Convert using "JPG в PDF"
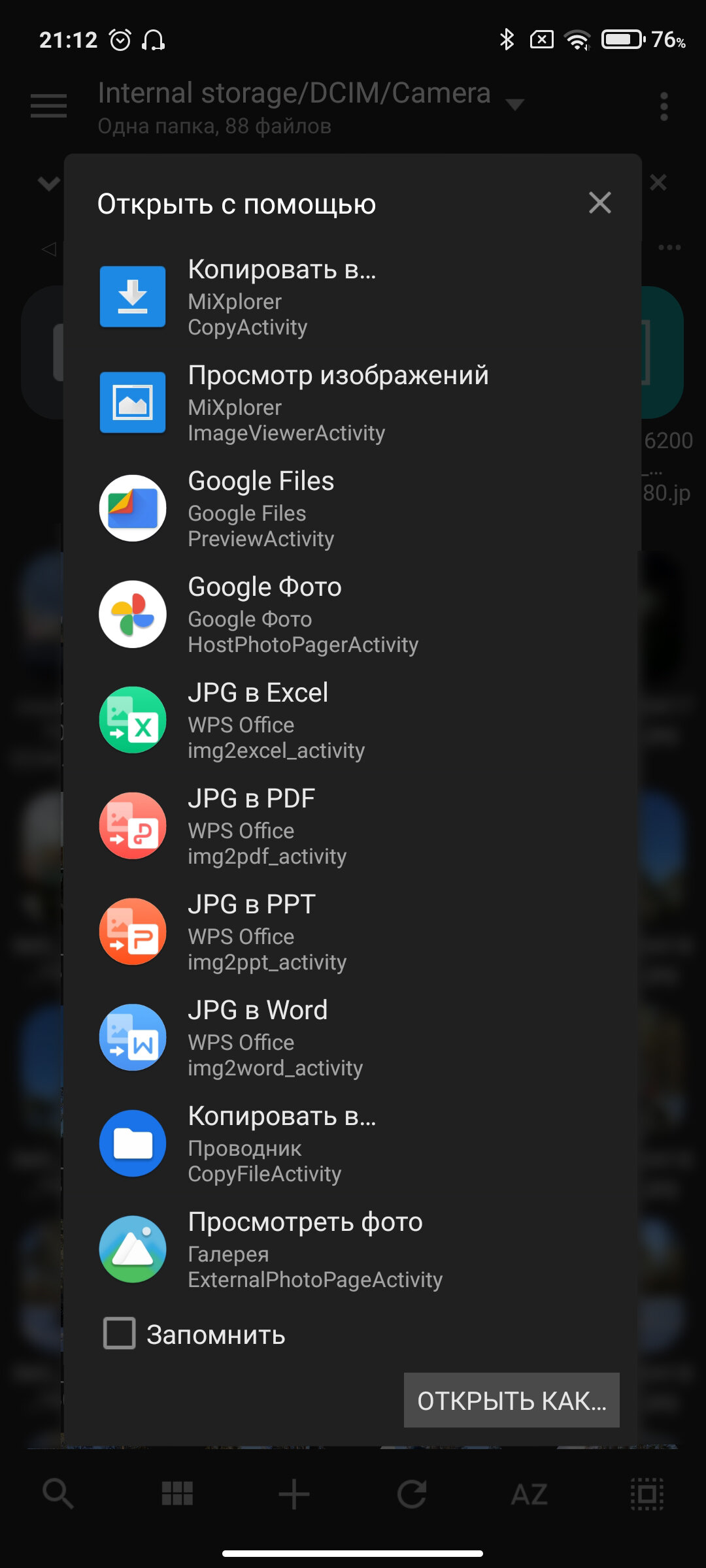706x1568 pixels. tap(352, 826)
